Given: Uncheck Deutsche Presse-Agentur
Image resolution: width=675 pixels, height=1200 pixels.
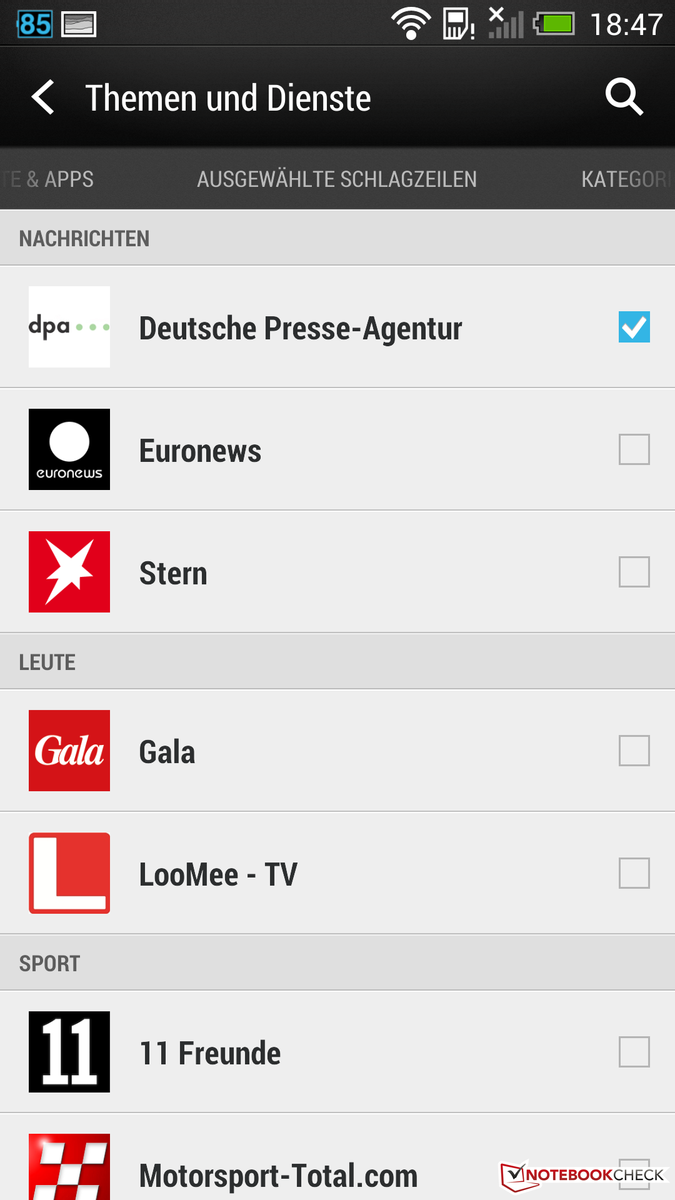Looking at the screenshot, I should pyautogui.click(x=634, y=327).
